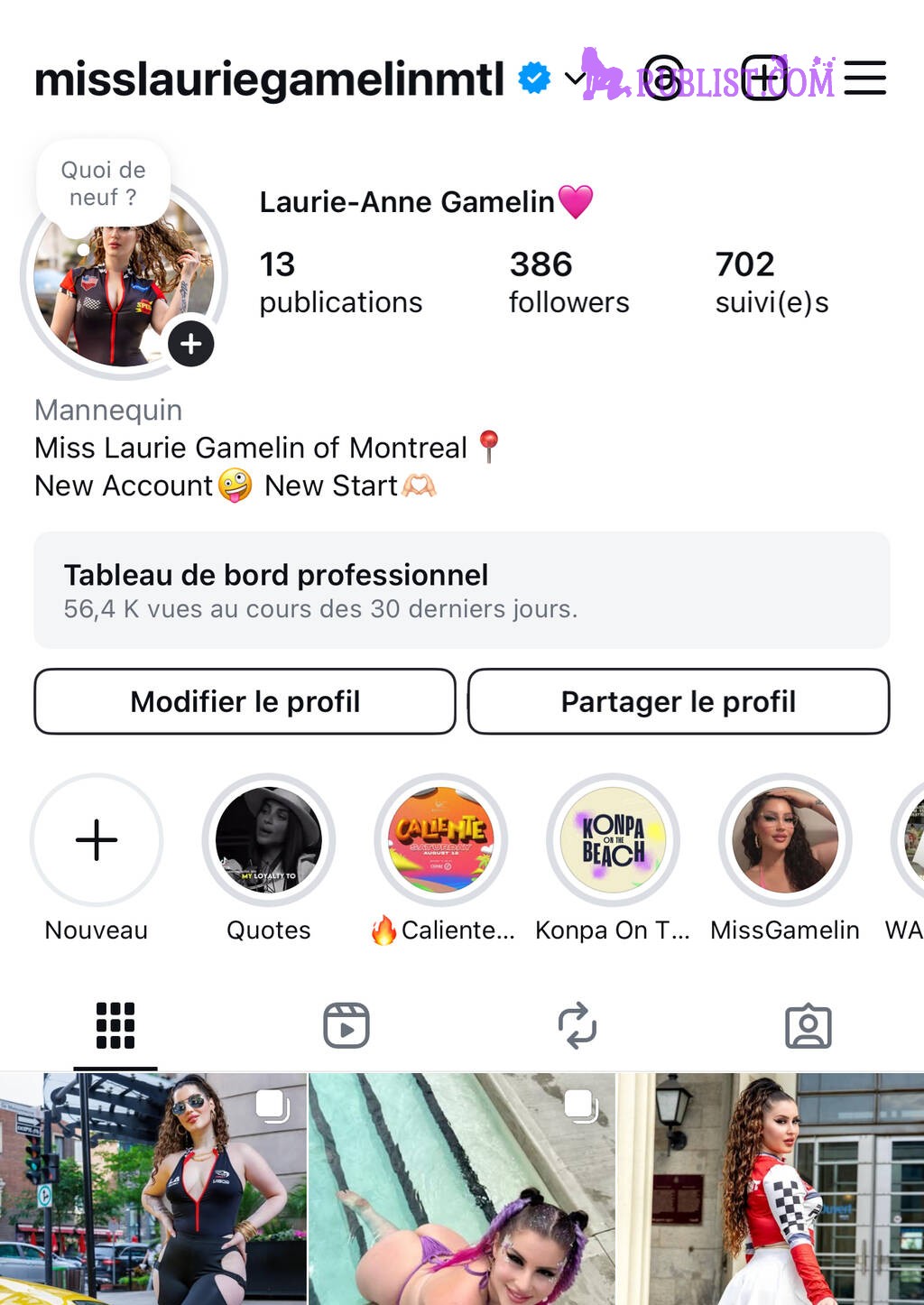Open the MissGamelin highlight
This screenshot has height=1305, width=924.
784,840
